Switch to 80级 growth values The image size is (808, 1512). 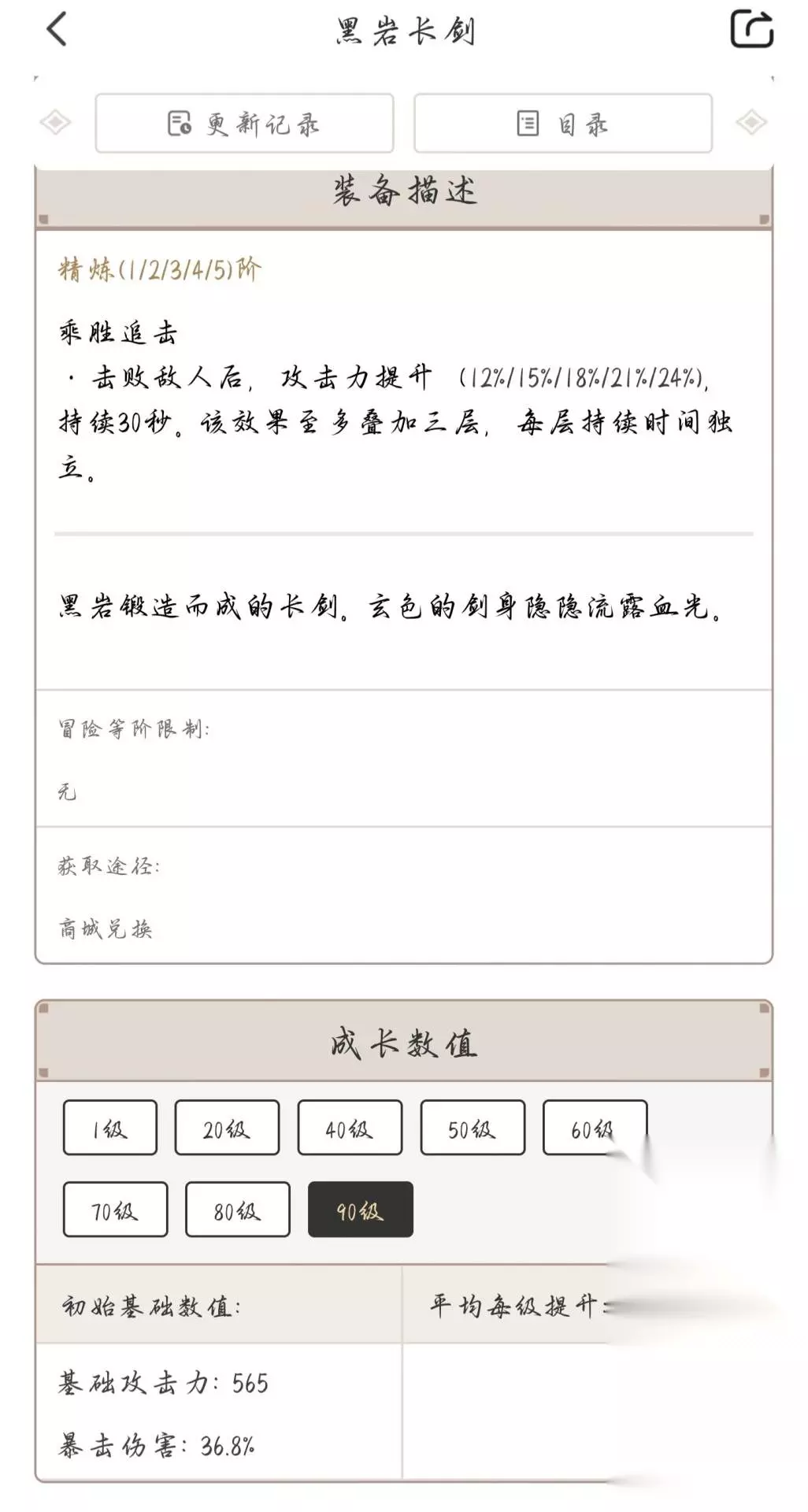tap(238, 1210)
